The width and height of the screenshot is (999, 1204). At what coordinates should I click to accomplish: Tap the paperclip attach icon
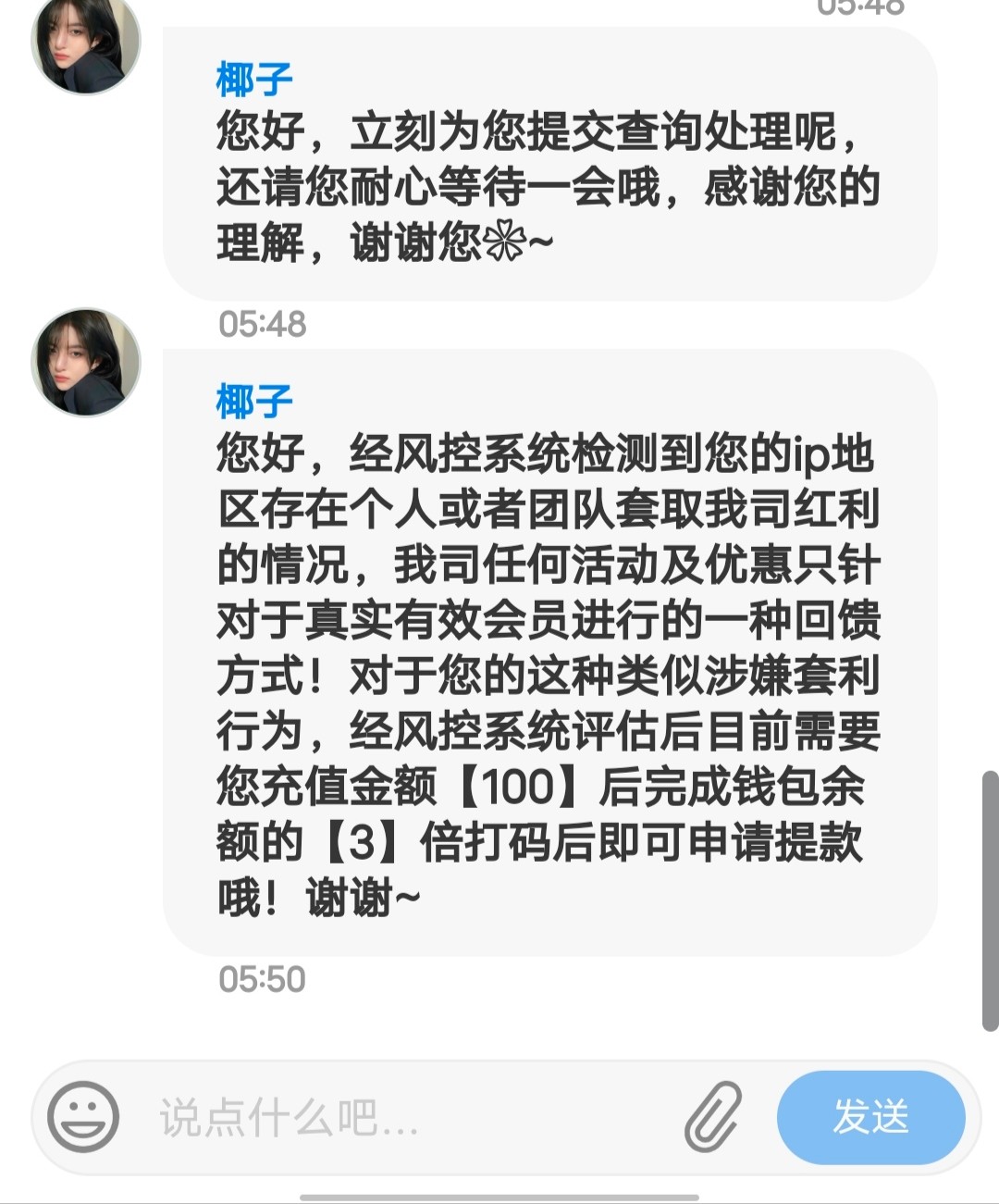click(x=713, y=1116)
